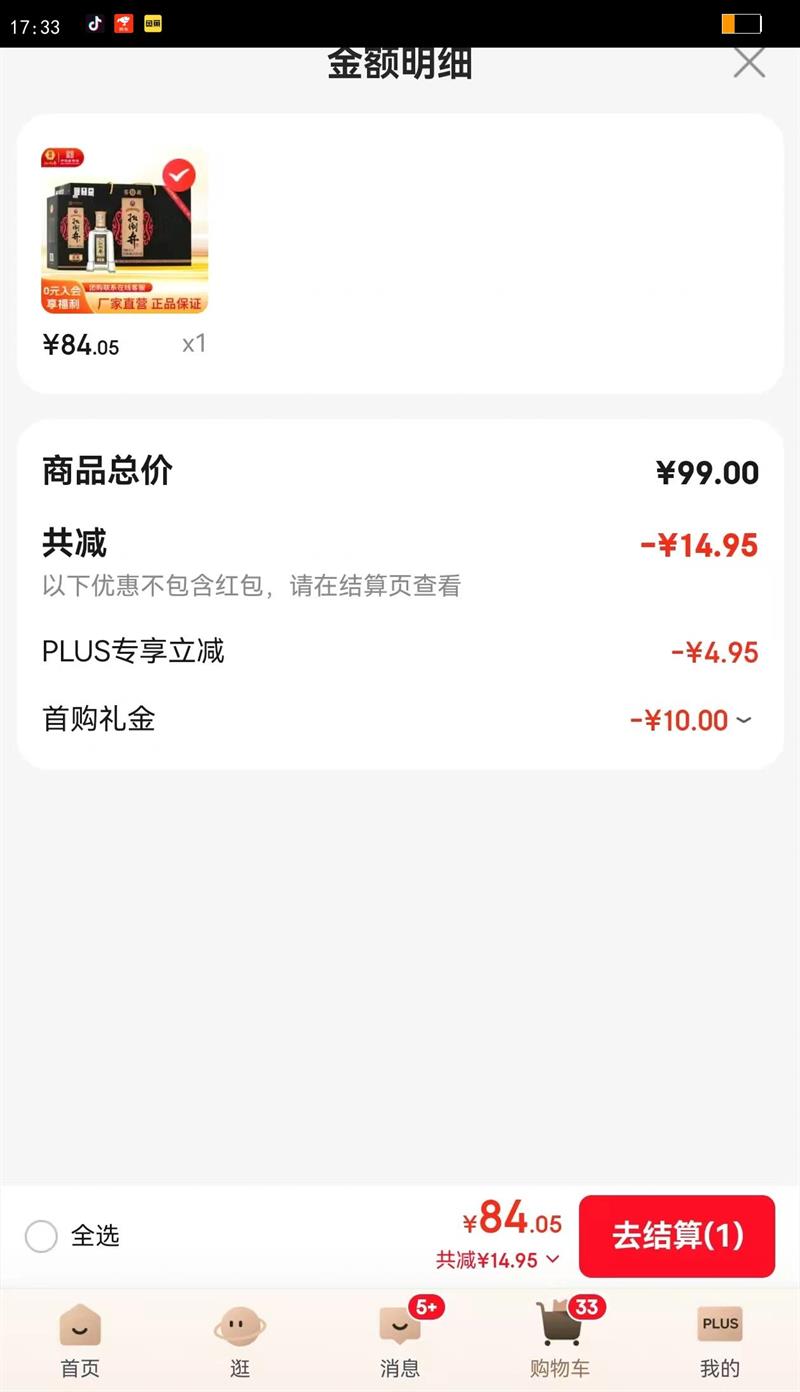This screenshot has width=800, height=1392.
Task: Expand the 首购礼金 discount details
Action: (743, 720)
